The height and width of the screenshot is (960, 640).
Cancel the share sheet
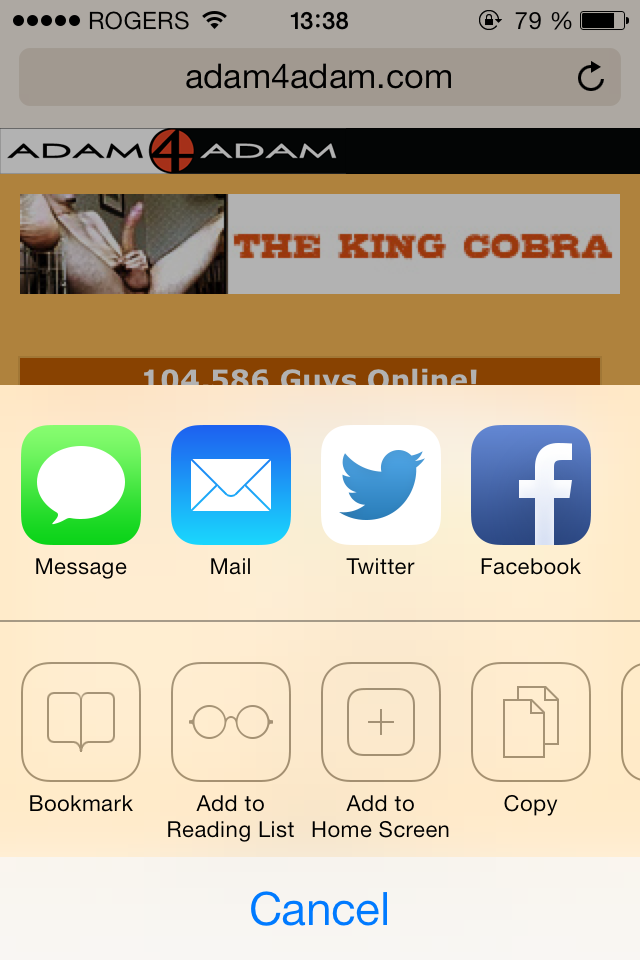tap(320, 909)
